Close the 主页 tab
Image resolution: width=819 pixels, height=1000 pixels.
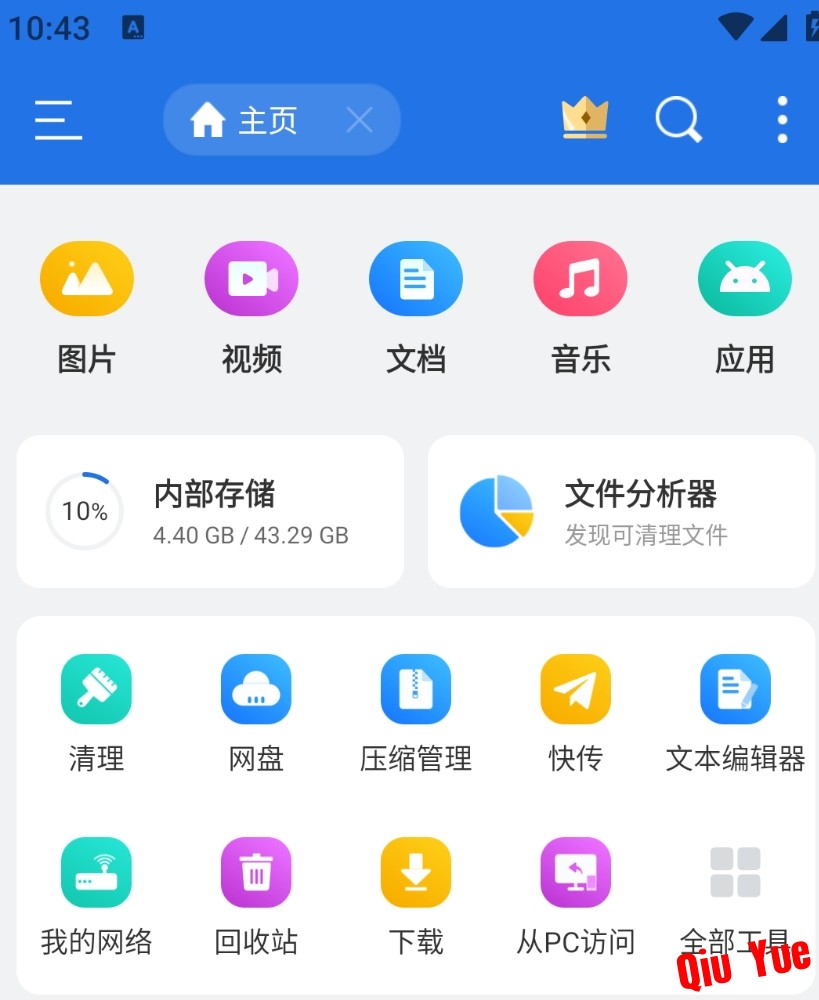coord(359,121)
